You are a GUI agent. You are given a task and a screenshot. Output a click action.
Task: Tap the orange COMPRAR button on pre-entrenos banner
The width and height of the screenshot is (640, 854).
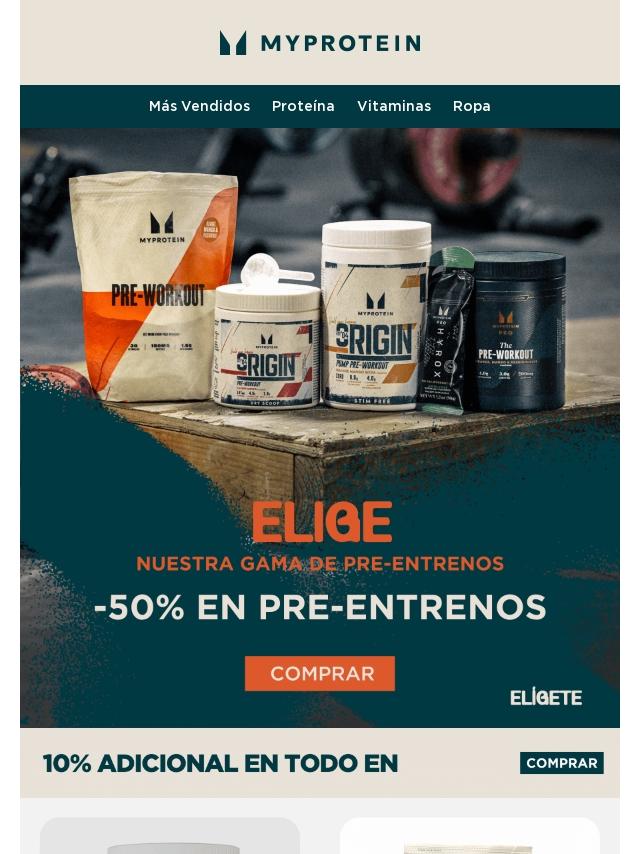320,674
